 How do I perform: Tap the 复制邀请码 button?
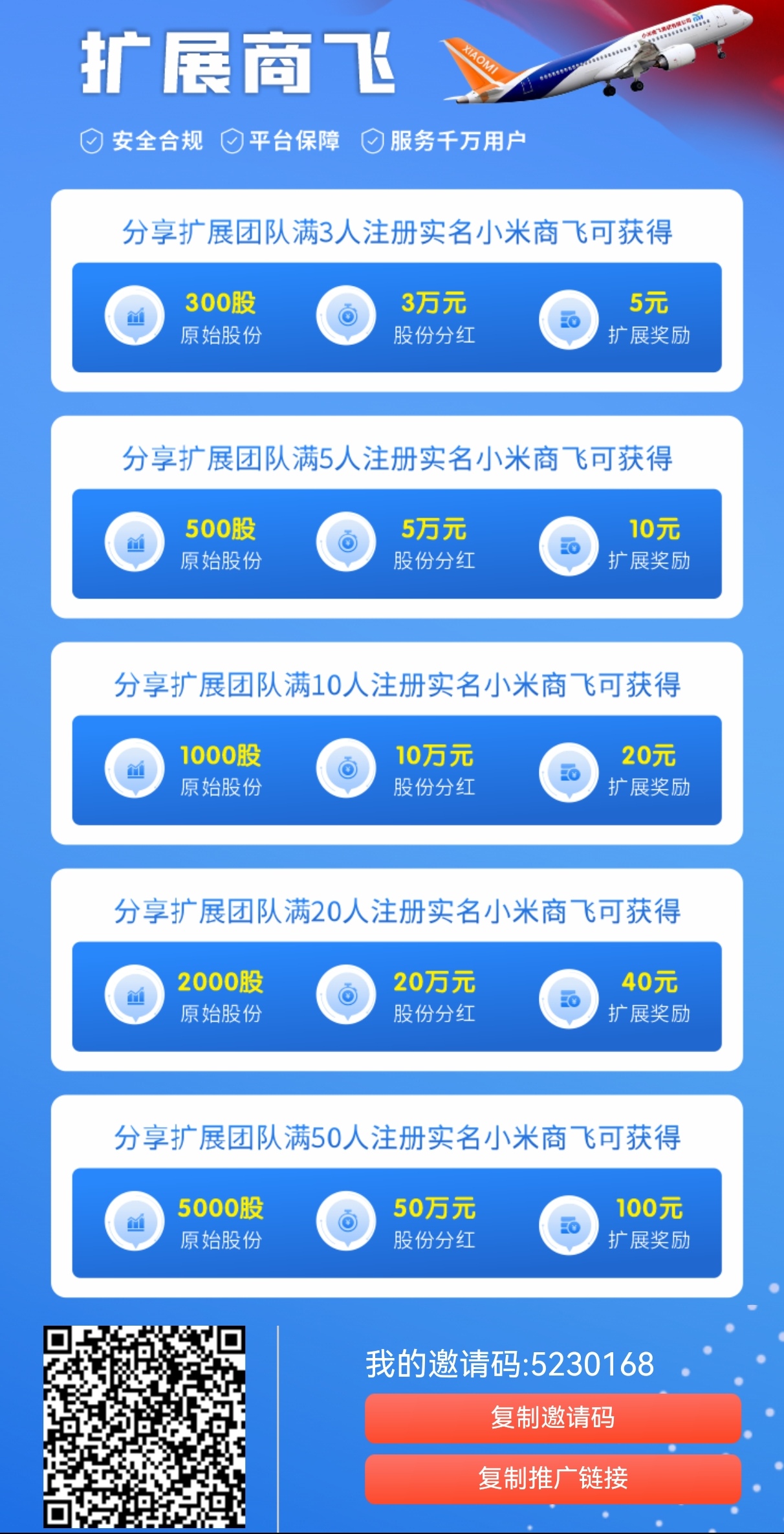click(552, 1418)
